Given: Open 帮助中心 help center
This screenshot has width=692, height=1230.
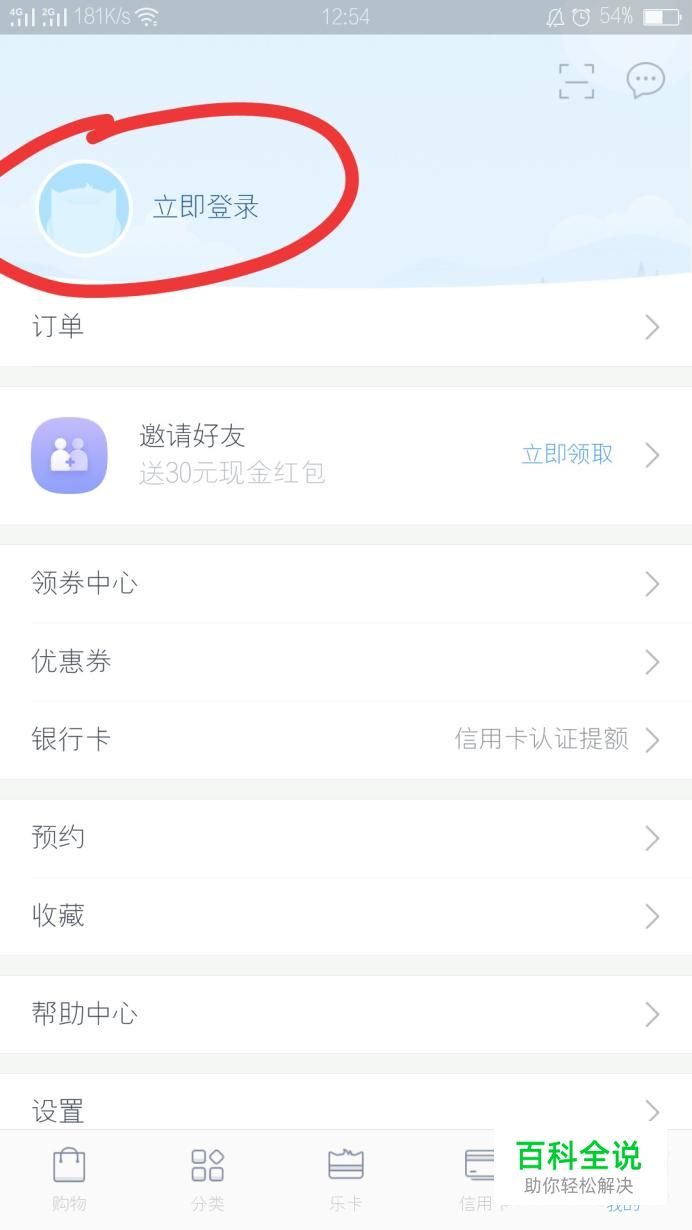Looking at the screenshot, I should 345,1013.
